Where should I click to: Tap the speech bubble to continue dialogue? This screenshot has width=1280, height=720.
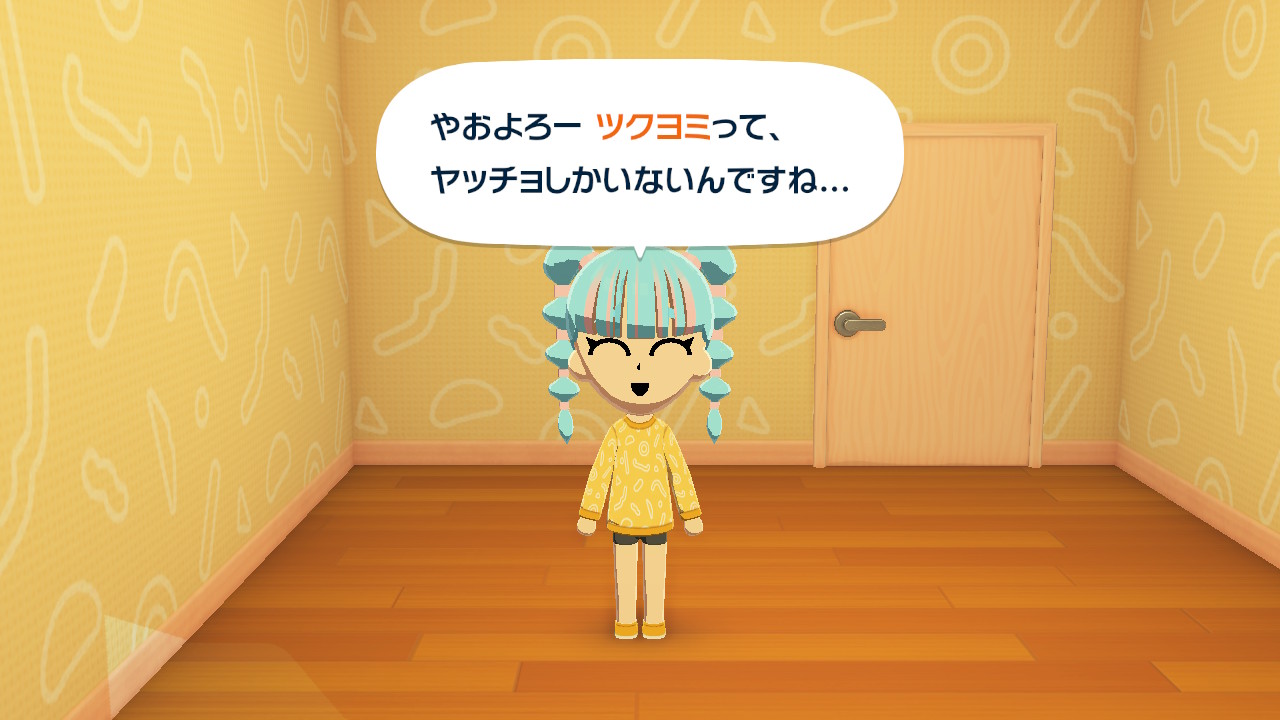click(x=640, y=153)
